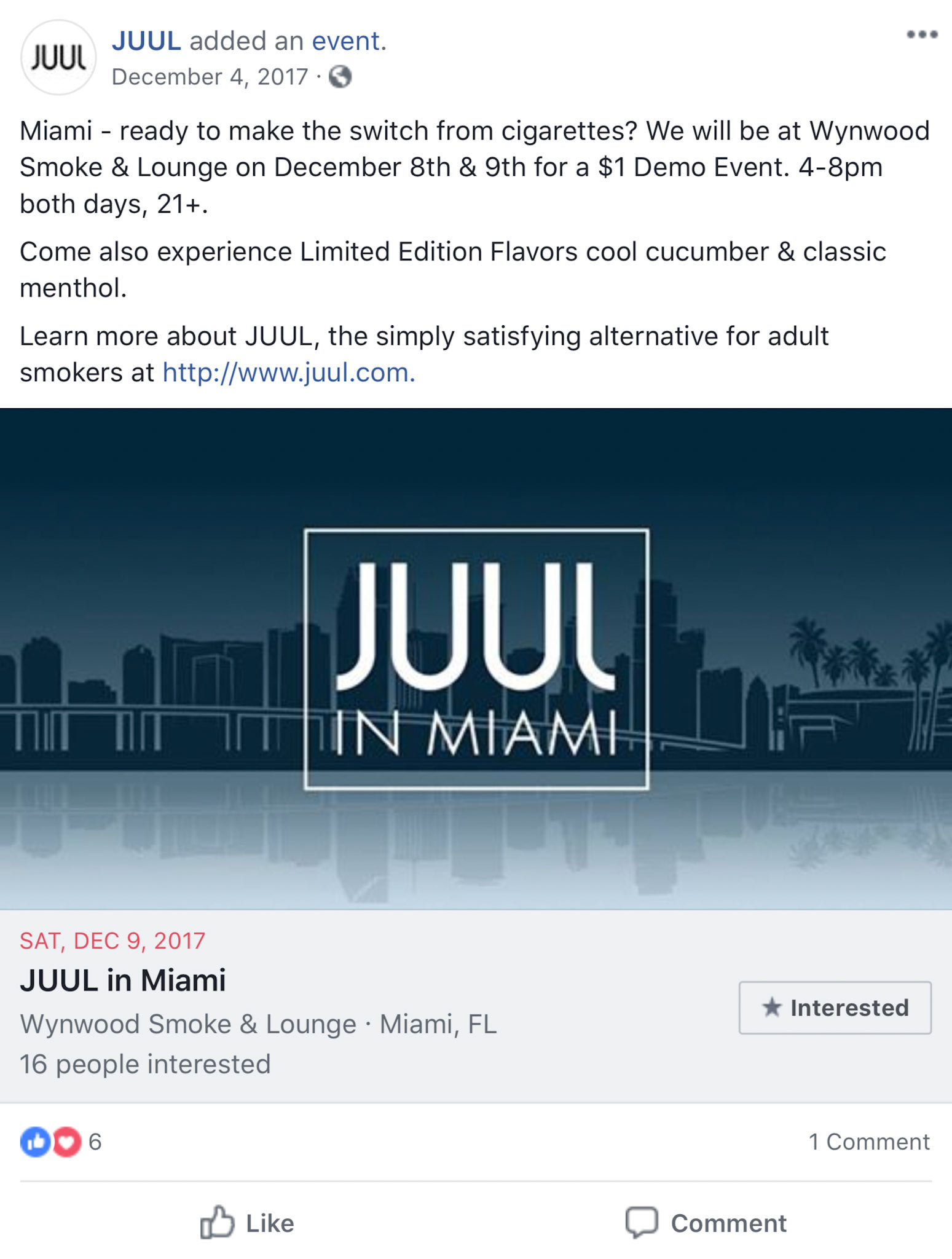Open the 1 Comment thread
Screen dimensions: 952x1259
[868, 1142]
